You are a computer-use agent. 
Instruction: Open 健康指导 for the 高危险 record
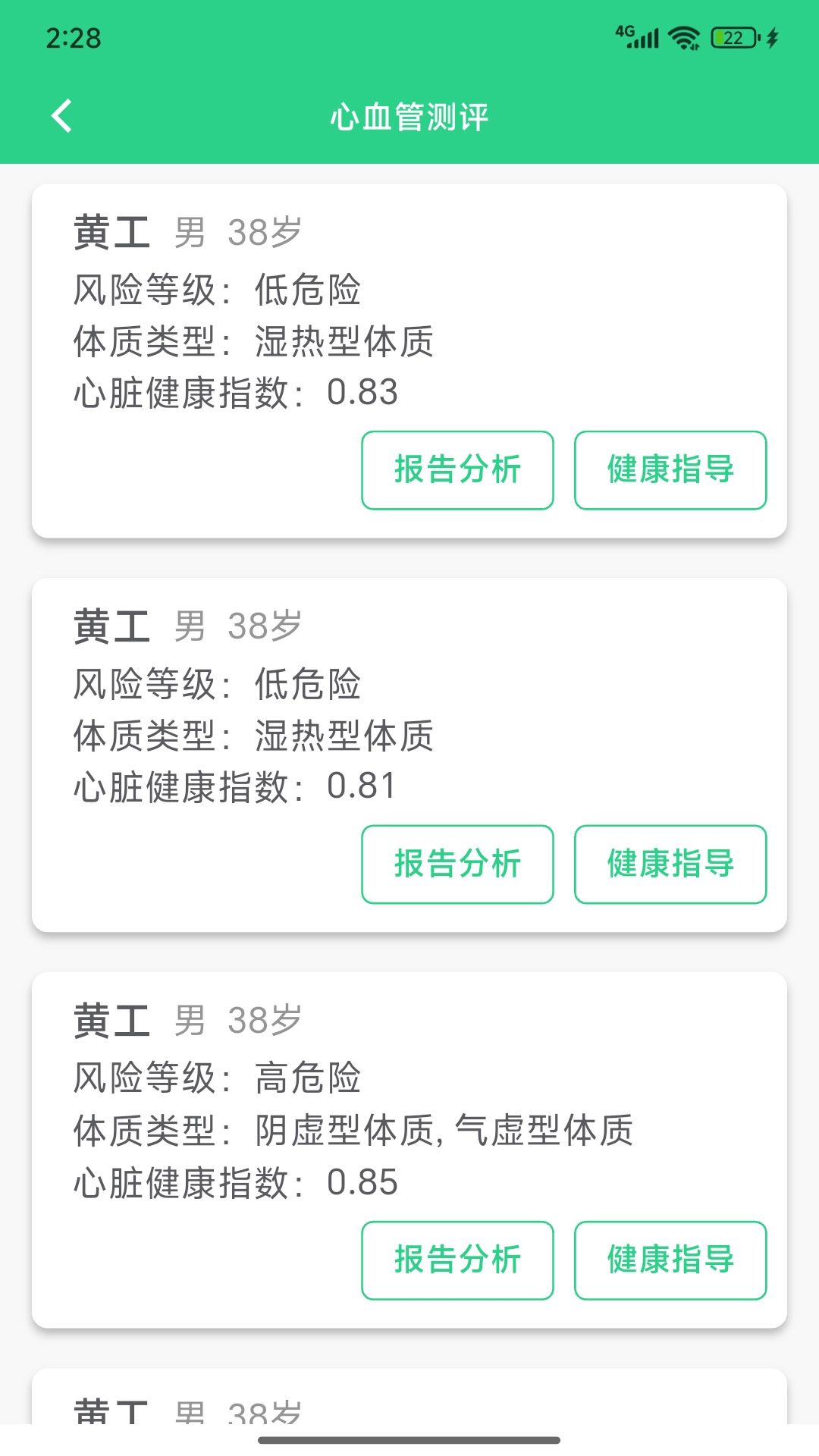tap(670, 1260)
